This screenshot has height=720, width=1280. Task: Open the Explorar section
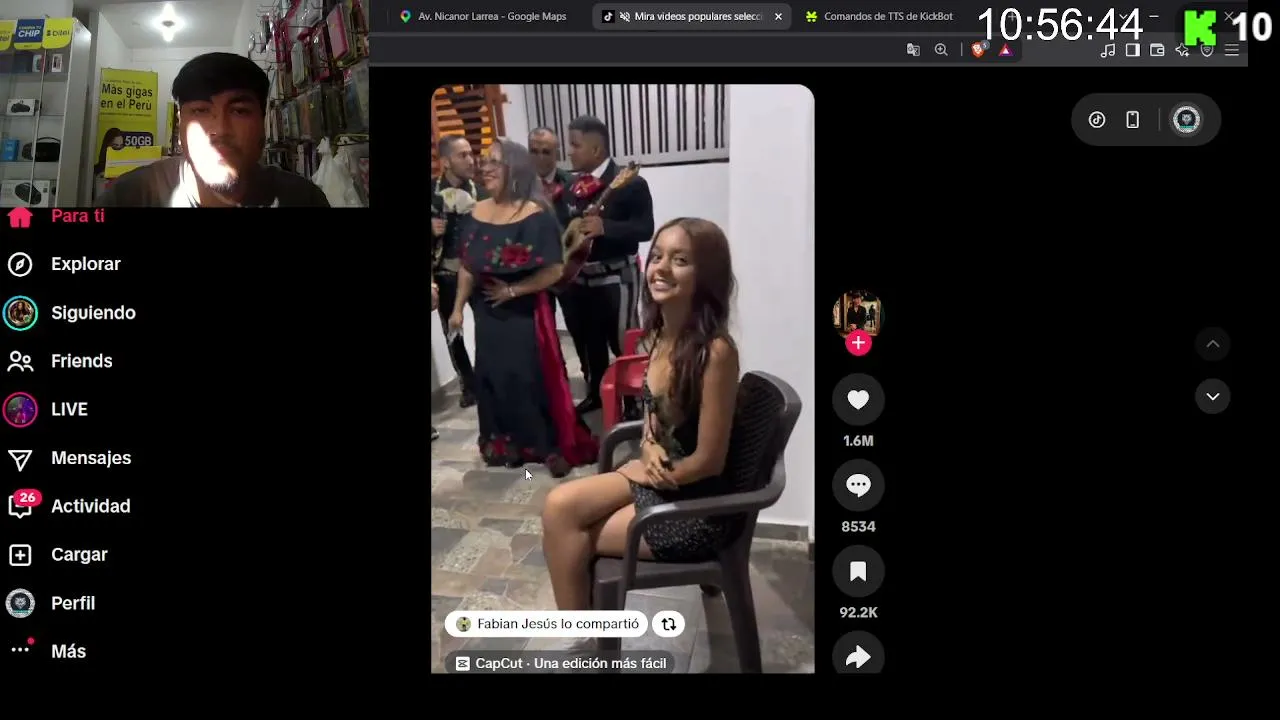pyautogui.click(x=64, y=264)
